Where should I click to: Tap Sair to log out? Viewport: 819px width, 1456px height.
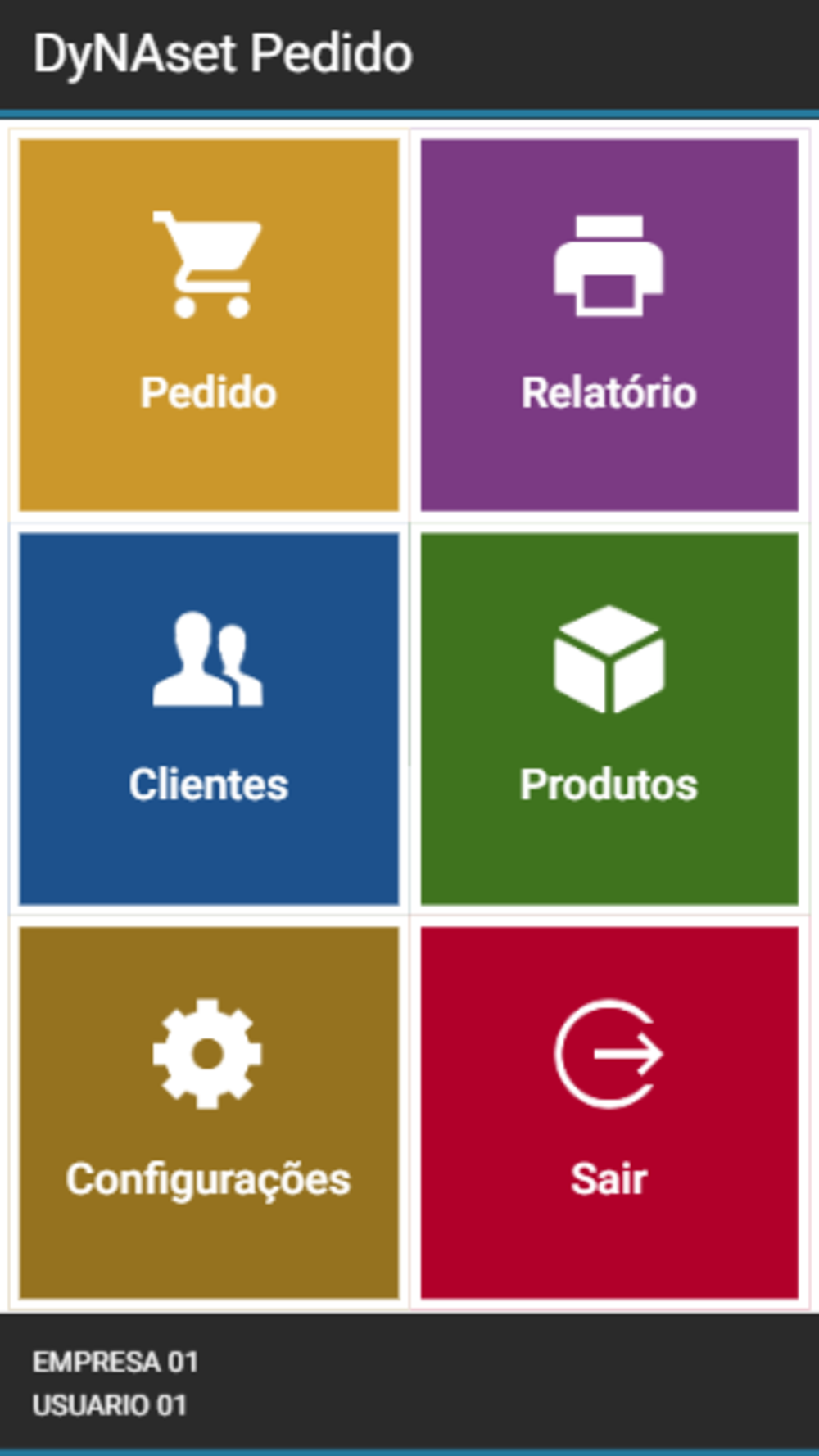(x=609, y=1112)
